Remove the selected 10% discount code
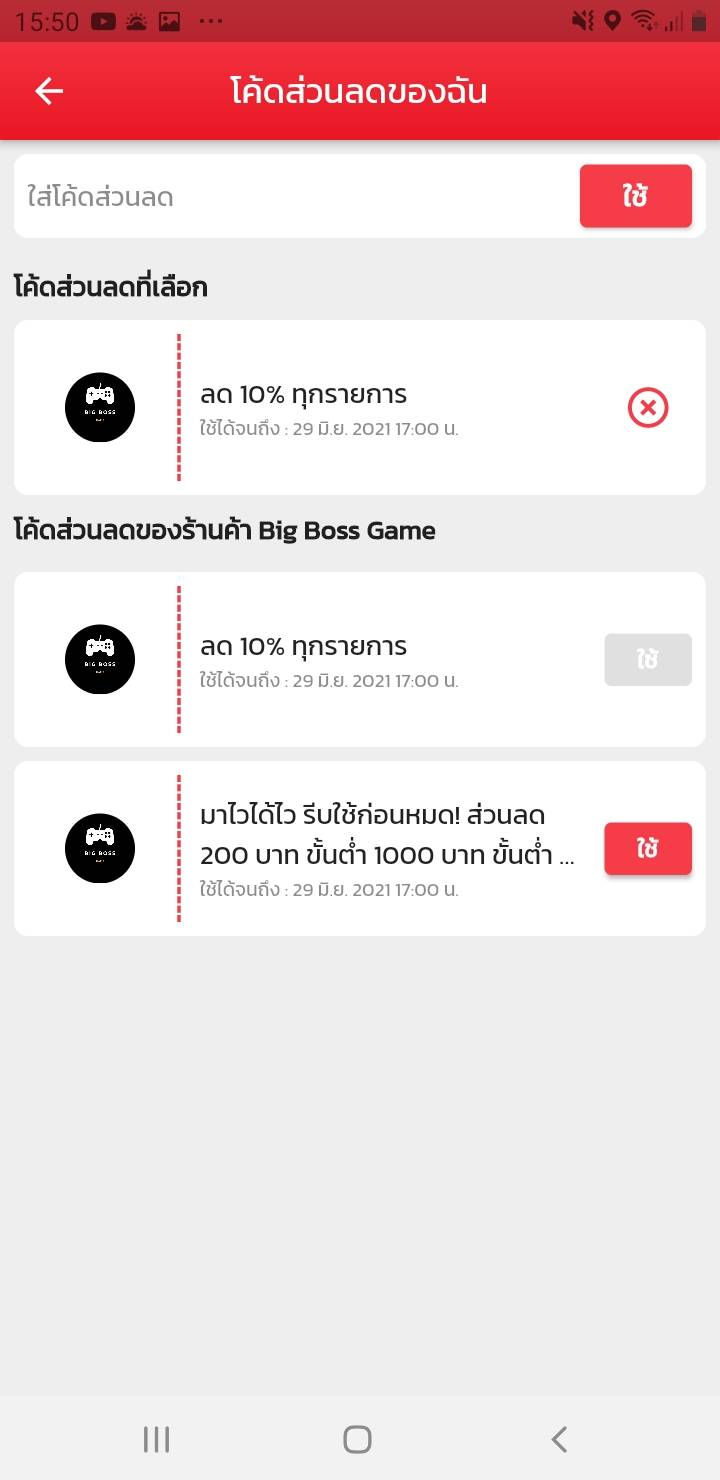 (647, 408)
